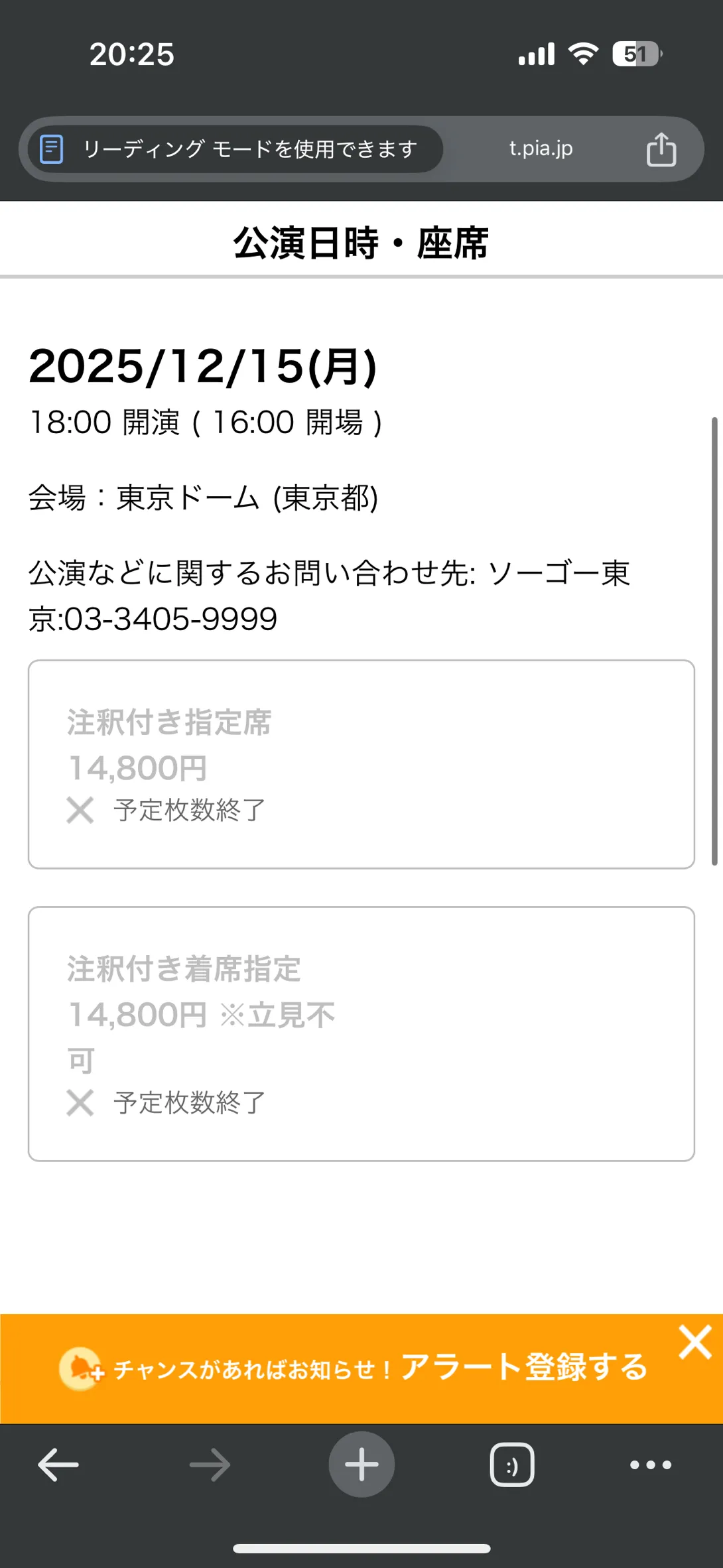Open the tab switcher

click(512, 1465)
